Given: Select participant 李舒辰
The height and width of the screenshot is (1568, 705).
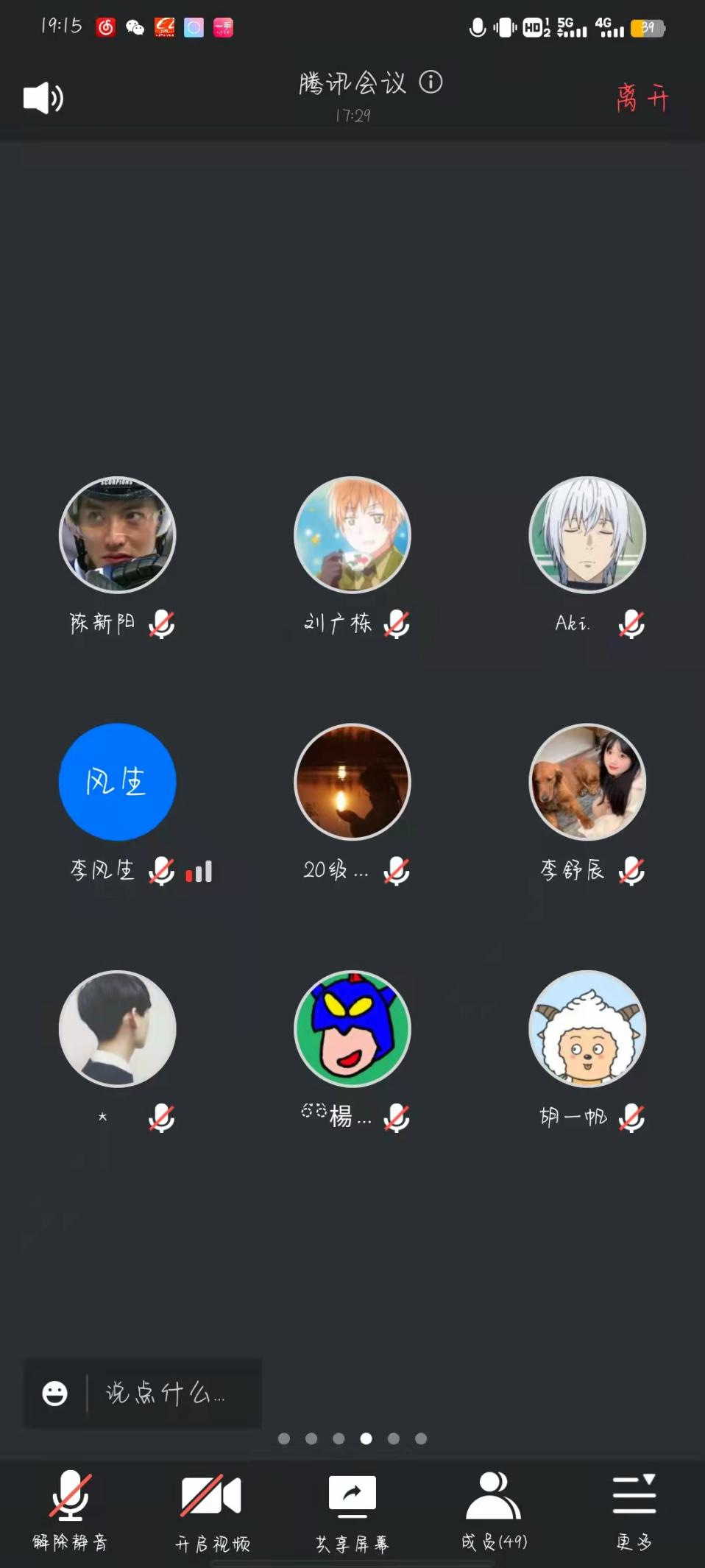Looking at the screenshot, I should (x=587, y=782).
